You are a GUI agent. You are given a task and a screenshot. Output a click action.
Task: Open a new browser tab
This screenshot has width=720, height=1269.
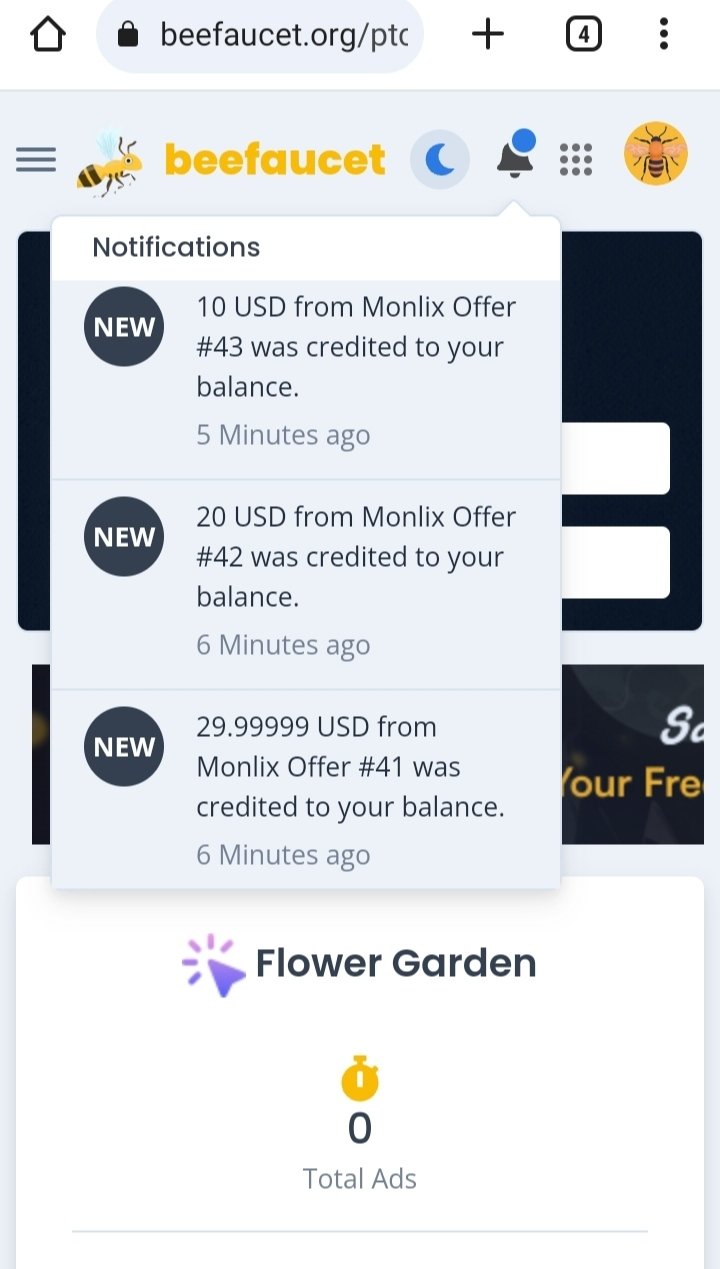pyautogui.click(x=488, y=36)
